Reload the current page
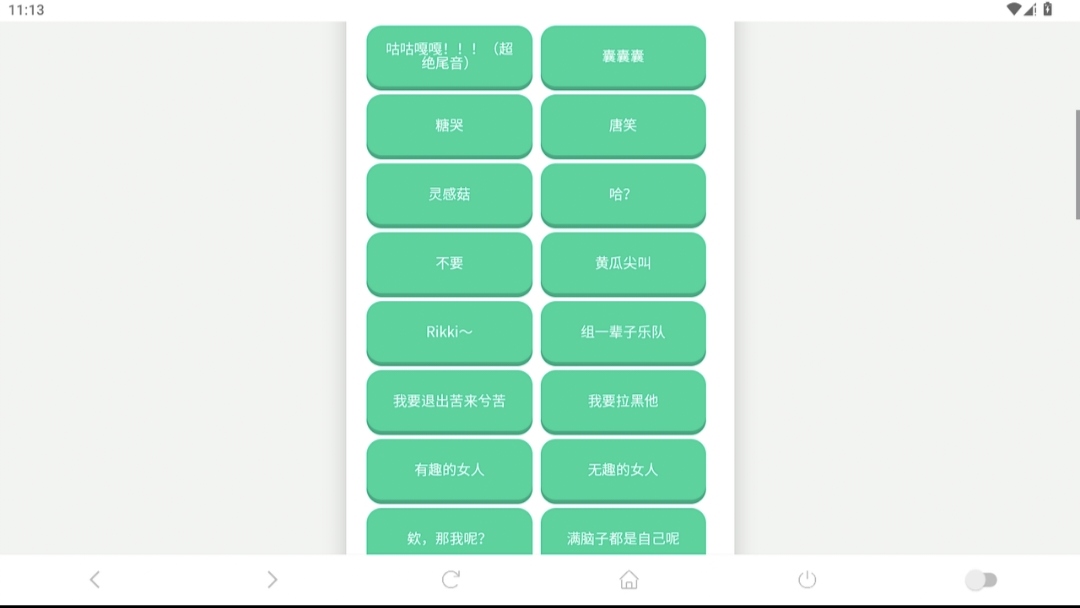 coord(451,580)
